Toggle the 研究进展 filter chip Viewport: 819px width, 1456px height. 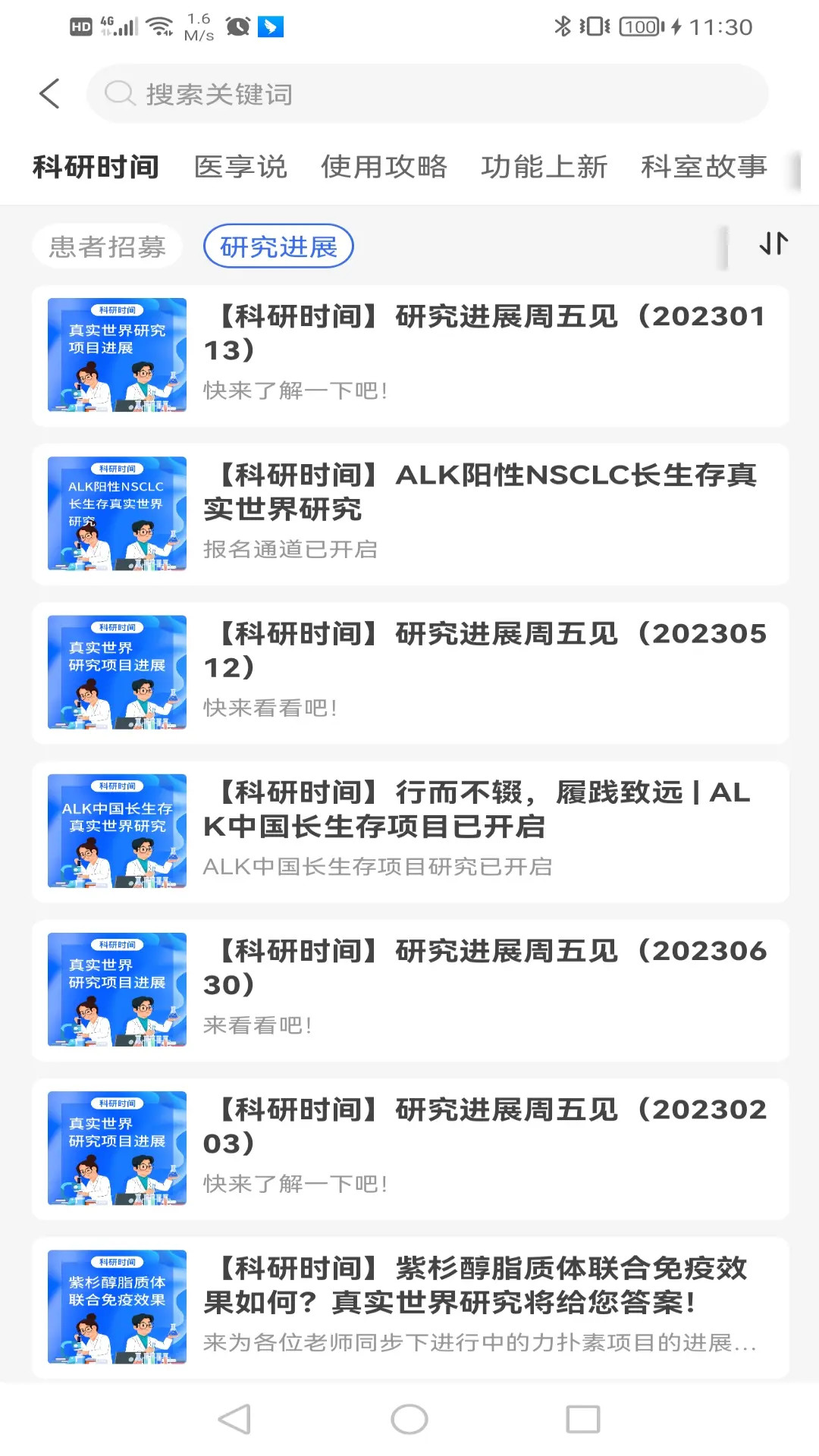278,246
